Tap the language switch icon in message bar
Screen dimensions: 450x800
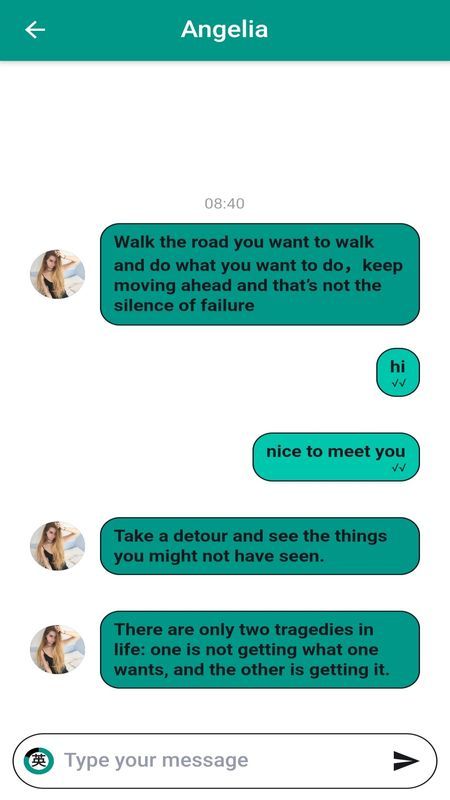(x=39, y=760)
